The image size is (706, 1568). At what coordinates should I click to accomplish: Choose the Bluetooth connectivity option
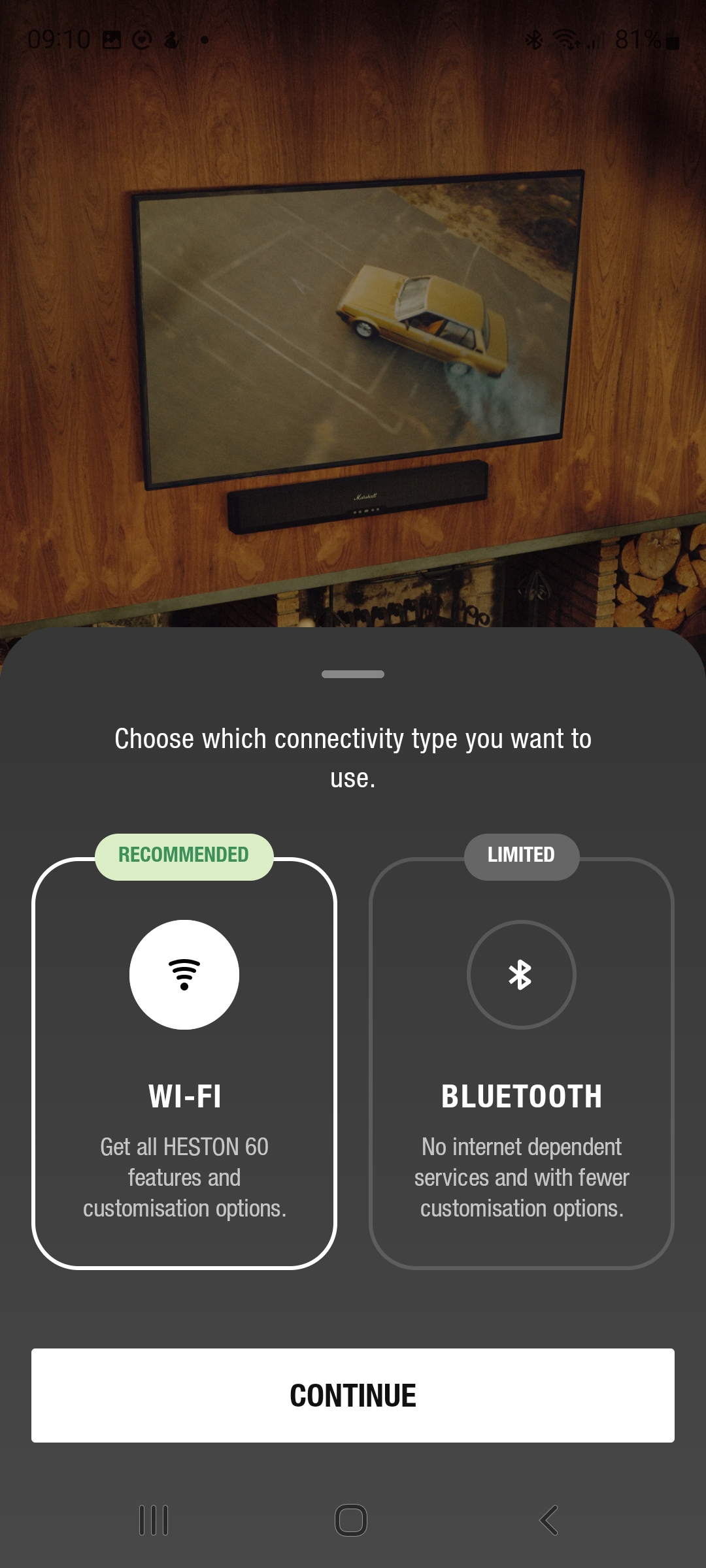tap(521, 1064)
